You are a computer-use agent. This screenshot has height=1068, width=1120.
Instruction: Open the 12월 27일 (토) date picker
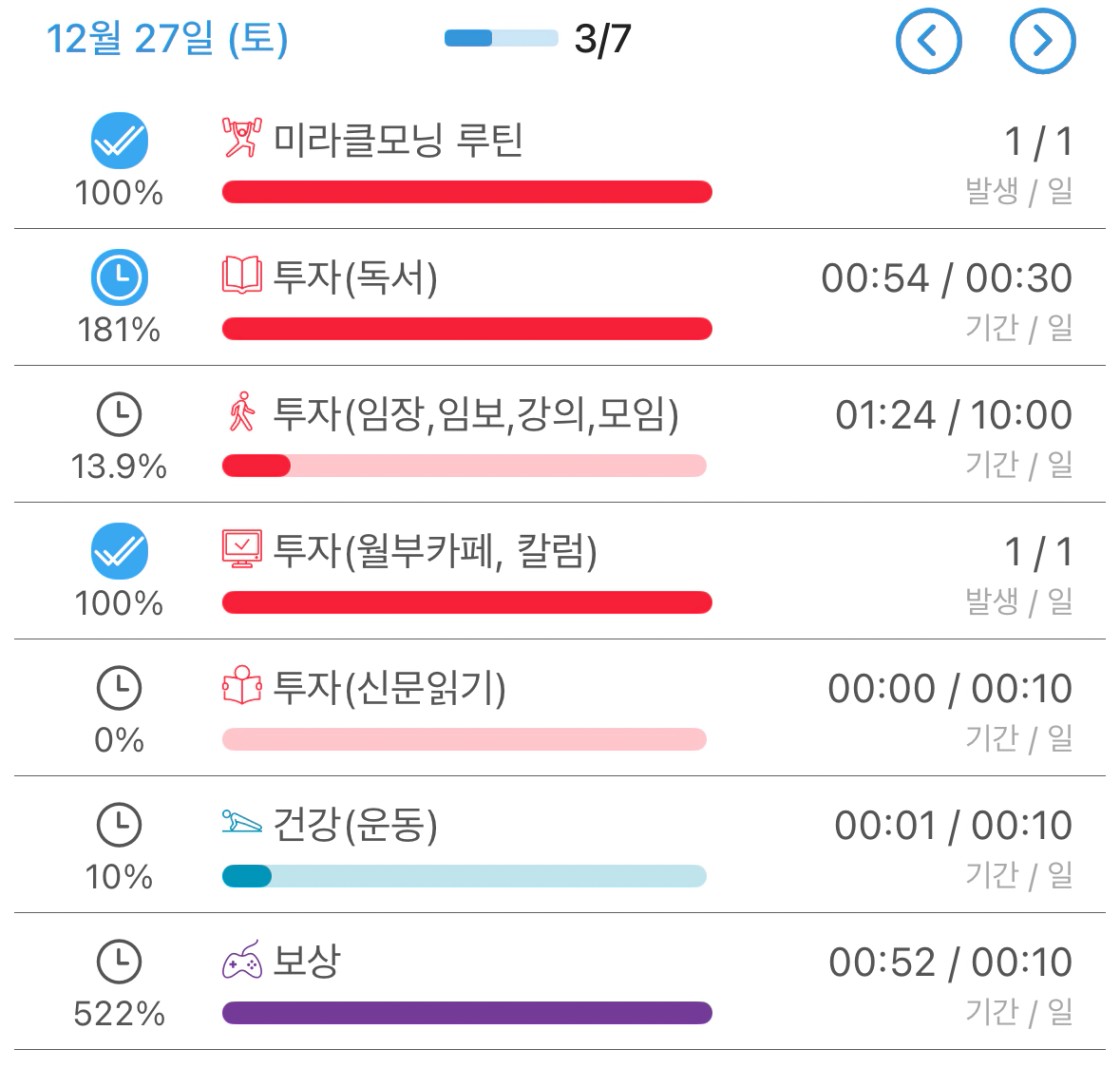[167, 40]
